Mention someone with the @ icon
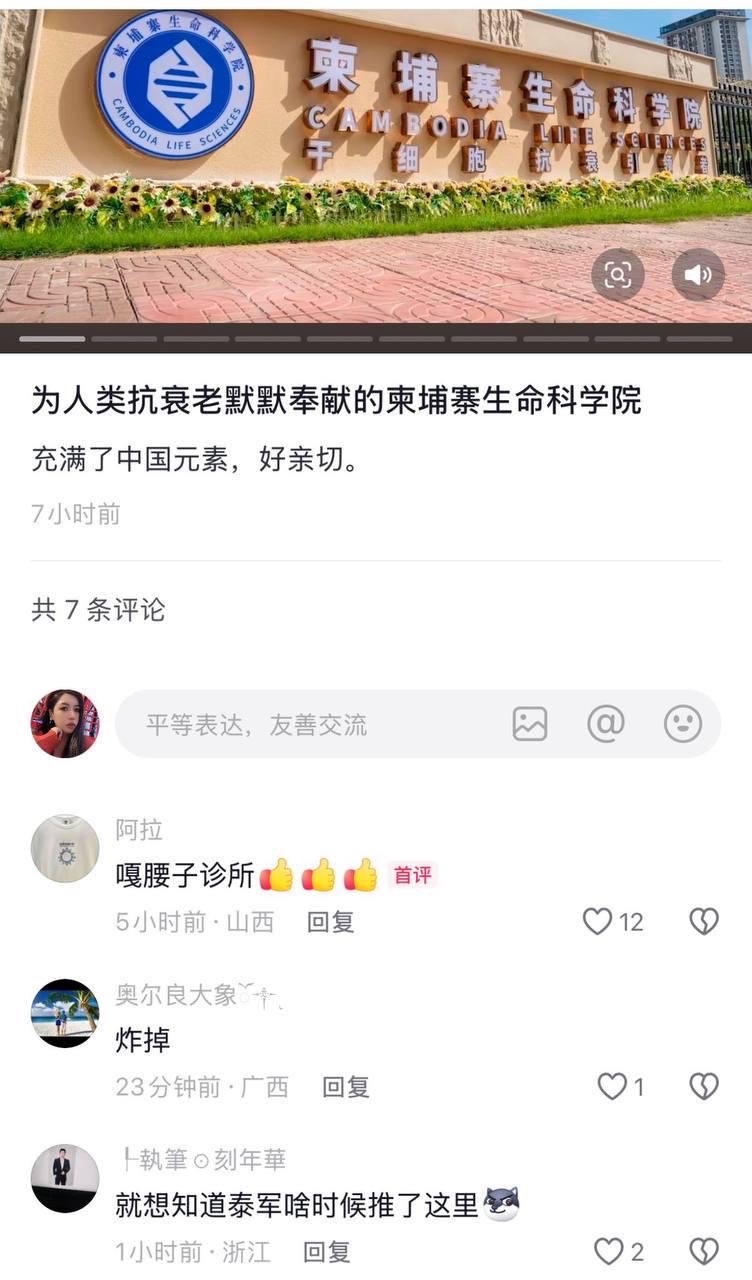 (606, 723)
